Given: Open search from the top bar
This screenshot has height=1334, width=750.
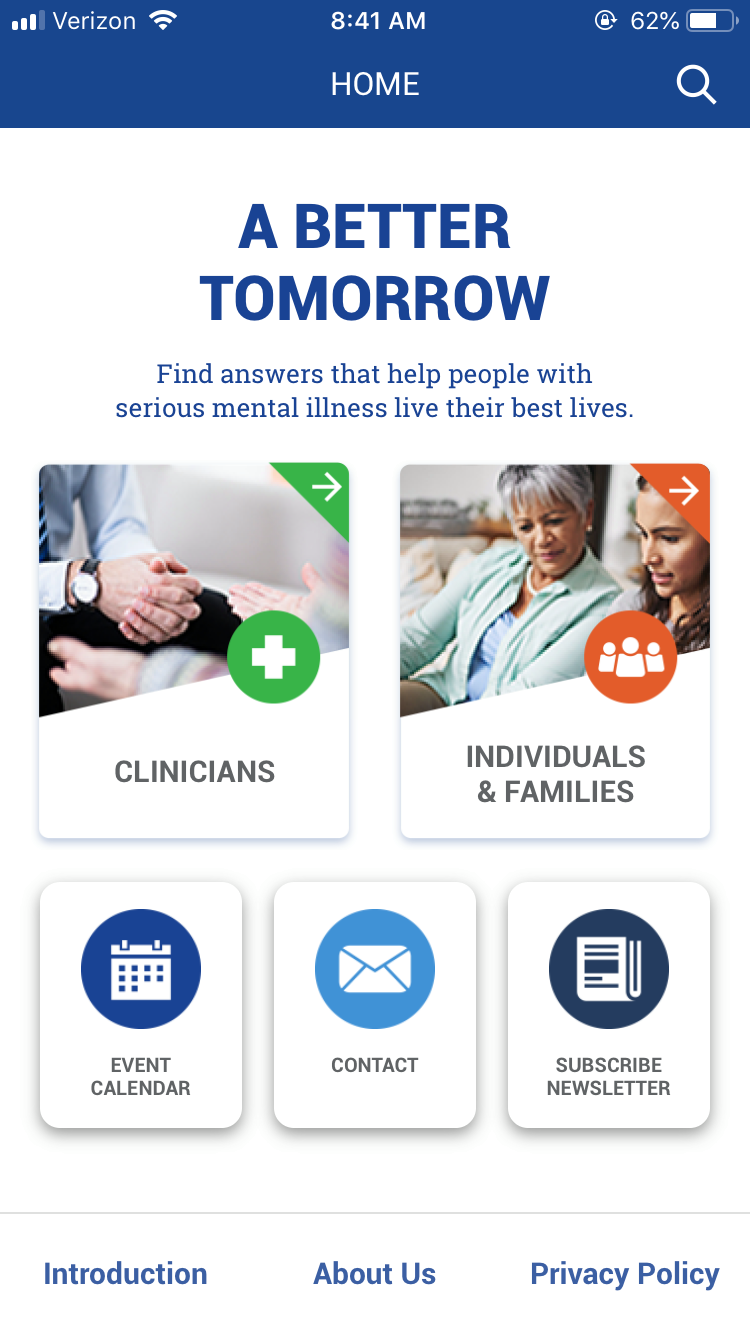Looking at the screenshot, I should (696, 85).
